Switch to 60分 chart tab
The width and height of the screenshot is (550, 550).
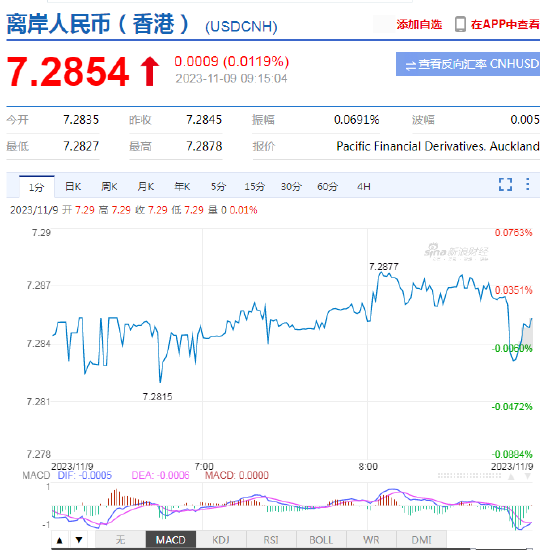(x=327, y=186)
